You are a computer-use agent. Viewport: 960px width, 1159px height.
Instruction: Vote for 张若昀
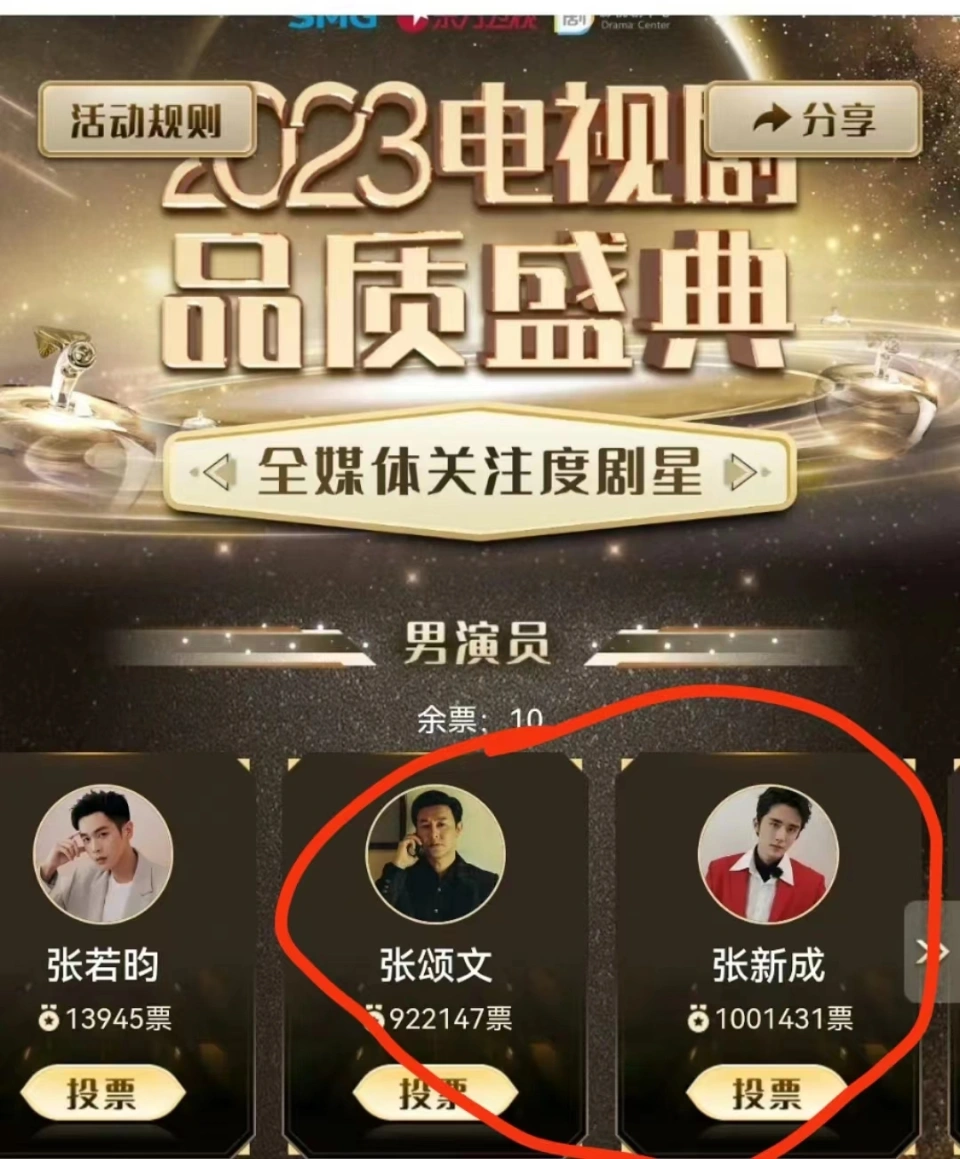(x=103, y=1093)
